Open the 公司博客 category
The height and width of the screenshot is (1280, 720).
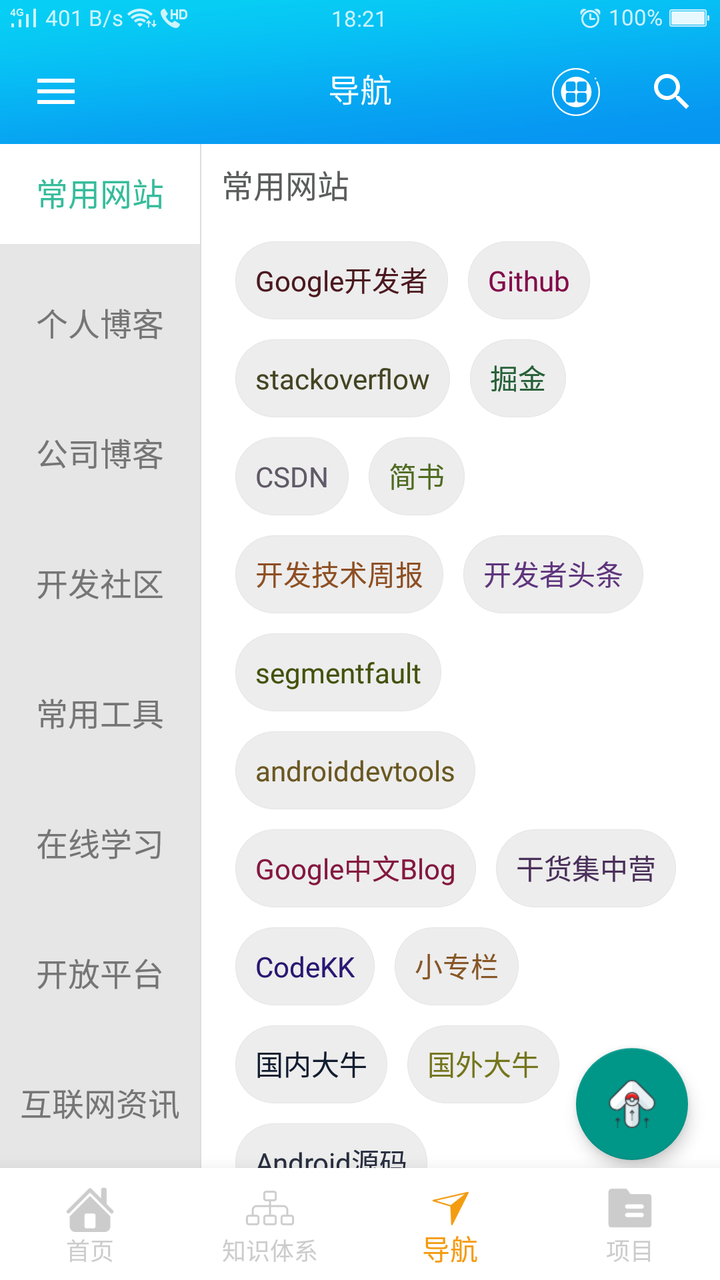(x=100, y=455)
